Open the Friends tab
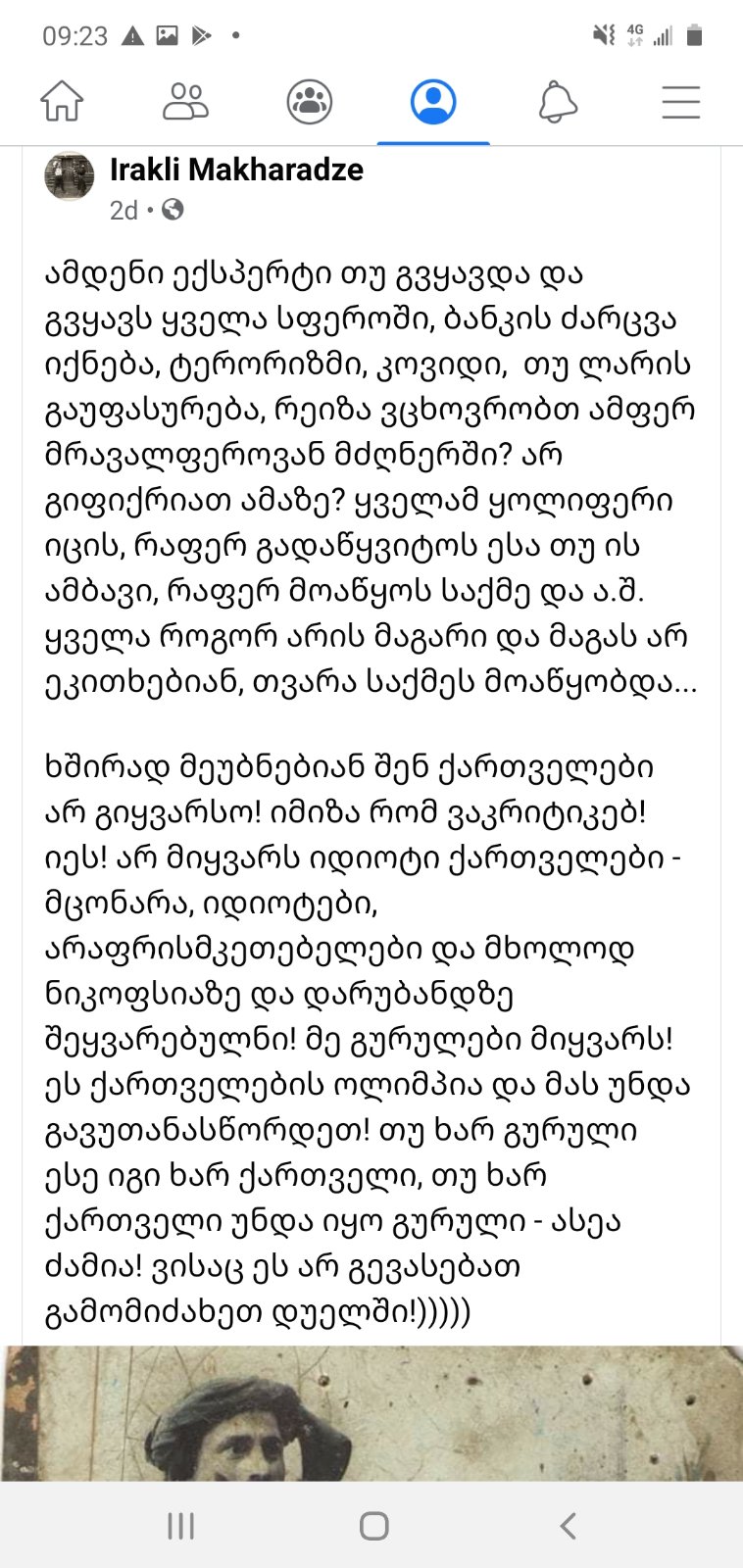Image resolution: width=743 pixels, height=1568 pixels. pos(185,102)
